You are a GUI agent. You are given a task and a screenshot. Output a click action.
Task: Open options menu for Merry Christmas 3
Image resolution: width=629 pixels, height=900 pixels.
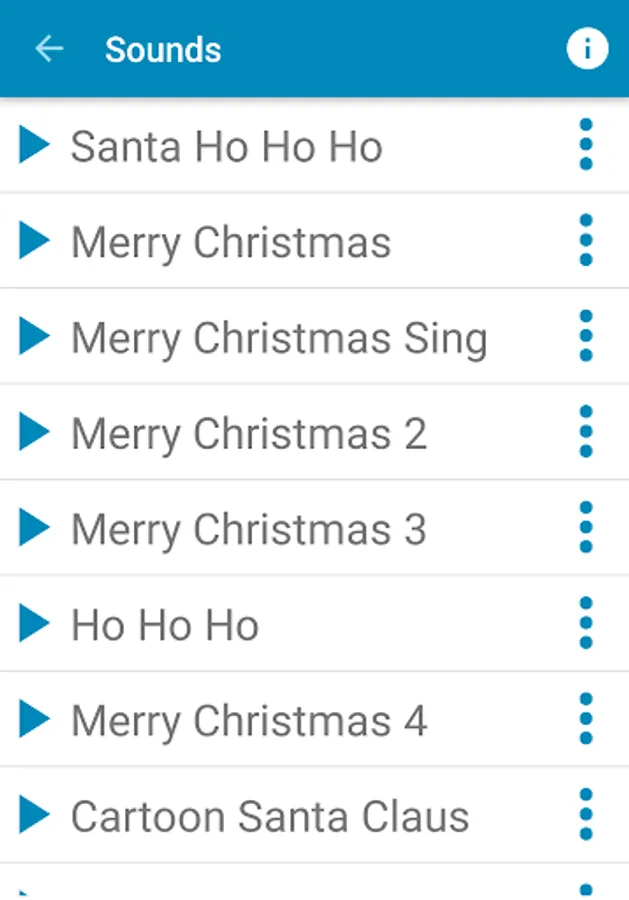click(586, 528)
